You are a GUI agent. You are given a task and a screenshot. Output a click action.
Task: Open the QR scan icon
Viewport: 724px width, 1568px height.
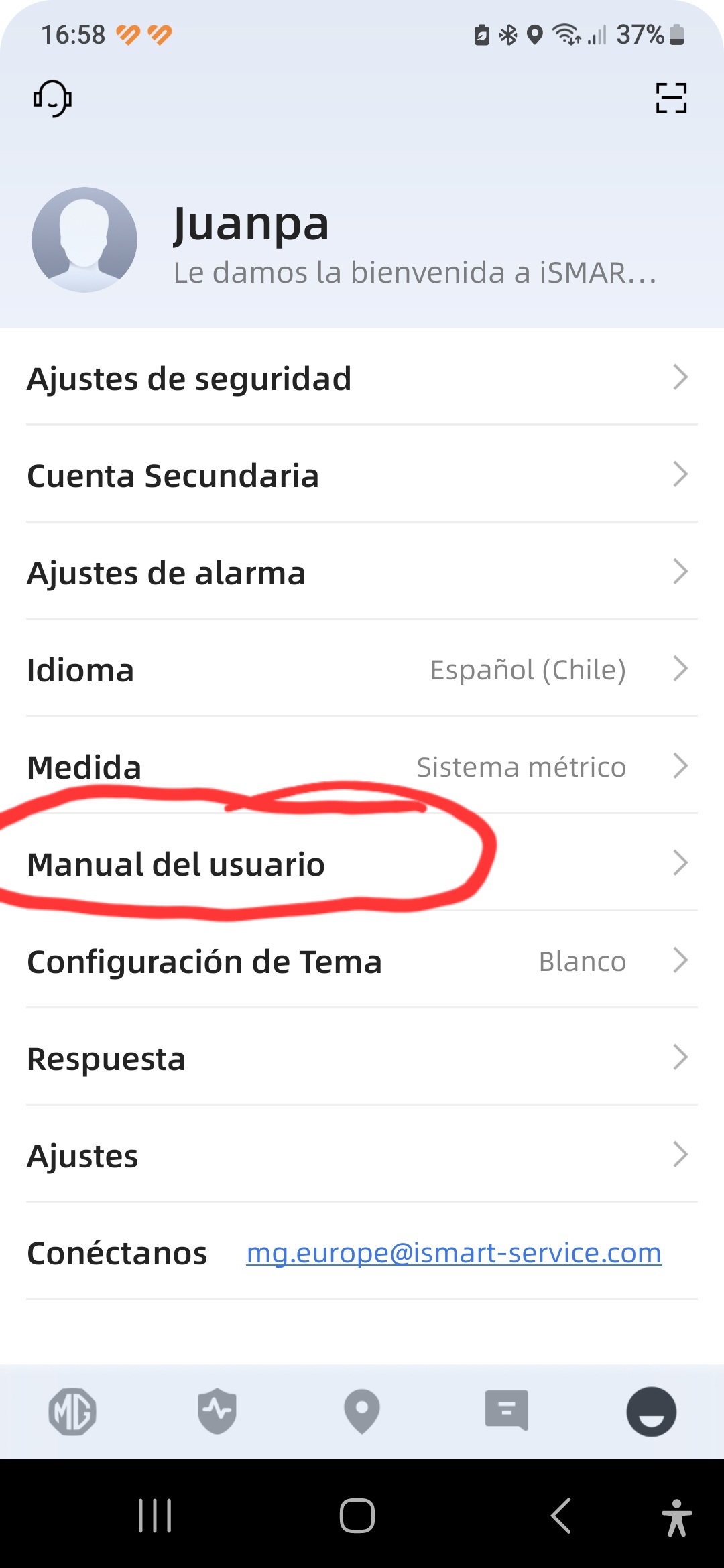(x=671, y=98)
